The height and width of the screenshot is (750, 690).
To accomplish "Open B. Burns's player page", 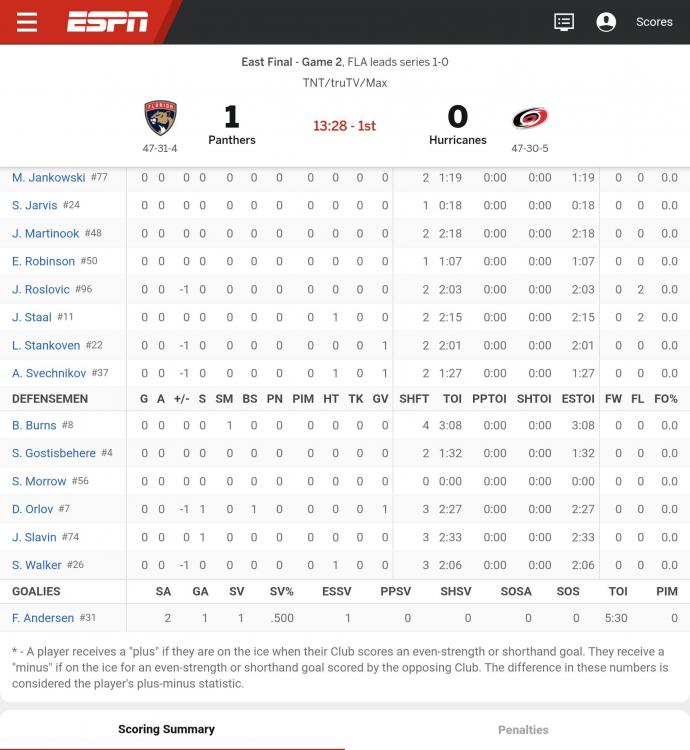I will (35, 425).
